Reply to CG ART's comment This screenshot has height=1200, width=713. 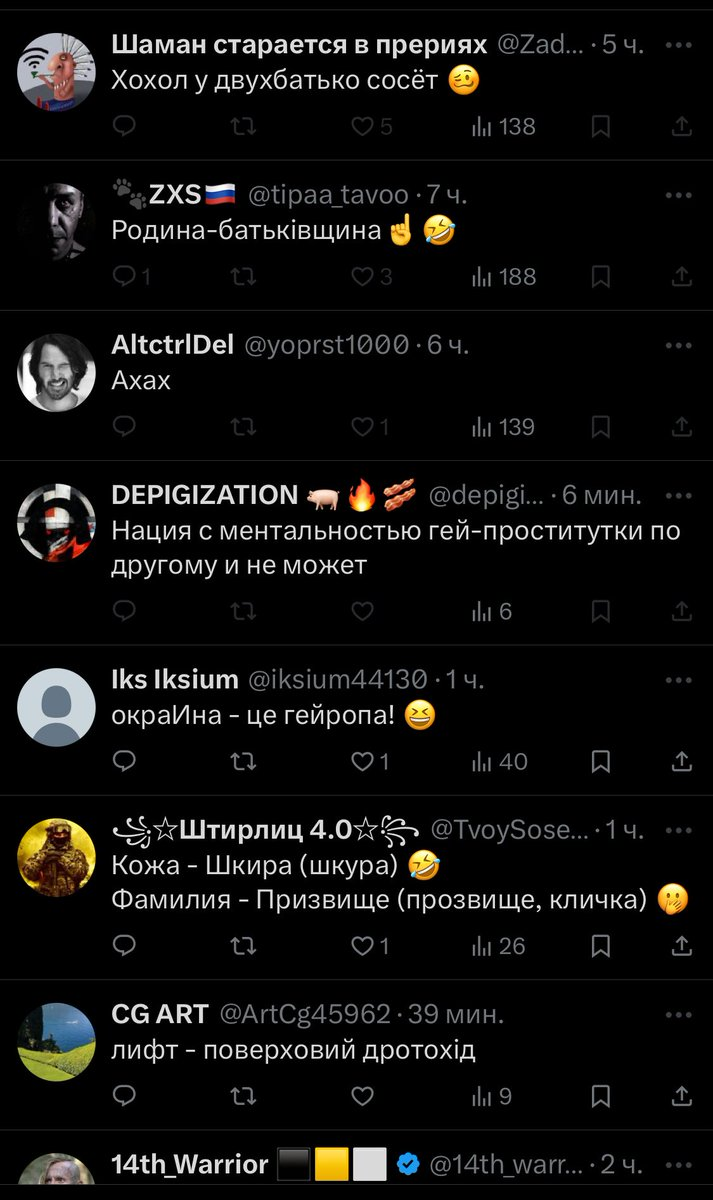(x=124, y=1096)
